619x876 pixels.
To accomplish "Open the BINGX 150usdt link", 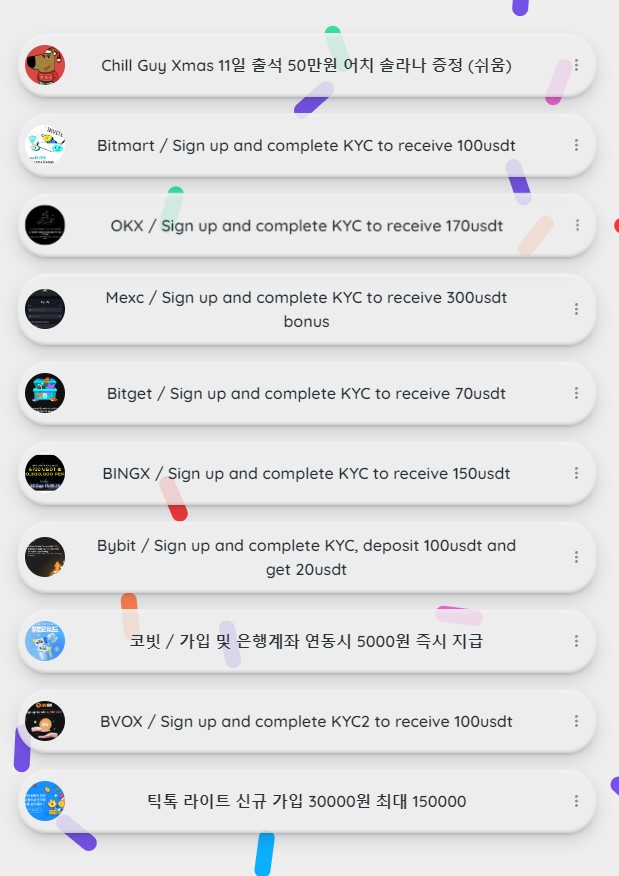I will click(306, 474).
